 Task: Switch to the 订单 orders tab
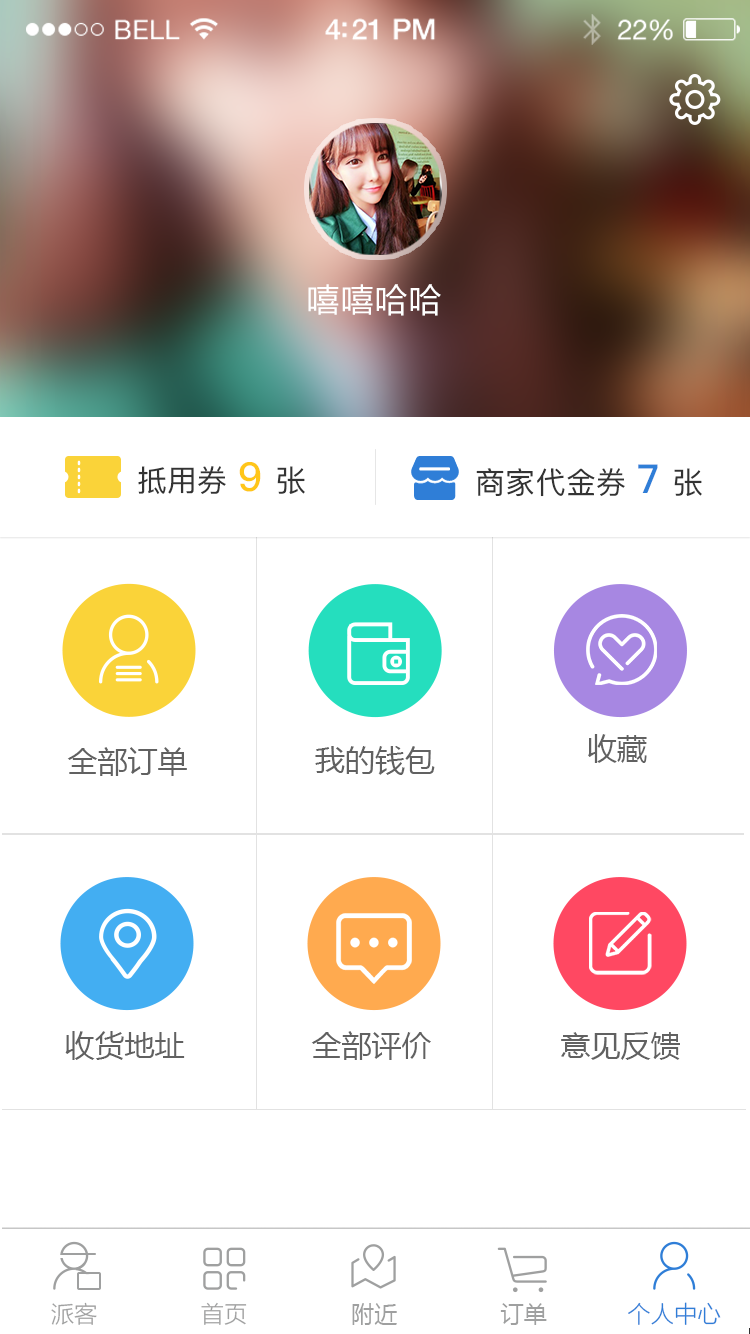pyautogui.click(x=523, y=1284)
